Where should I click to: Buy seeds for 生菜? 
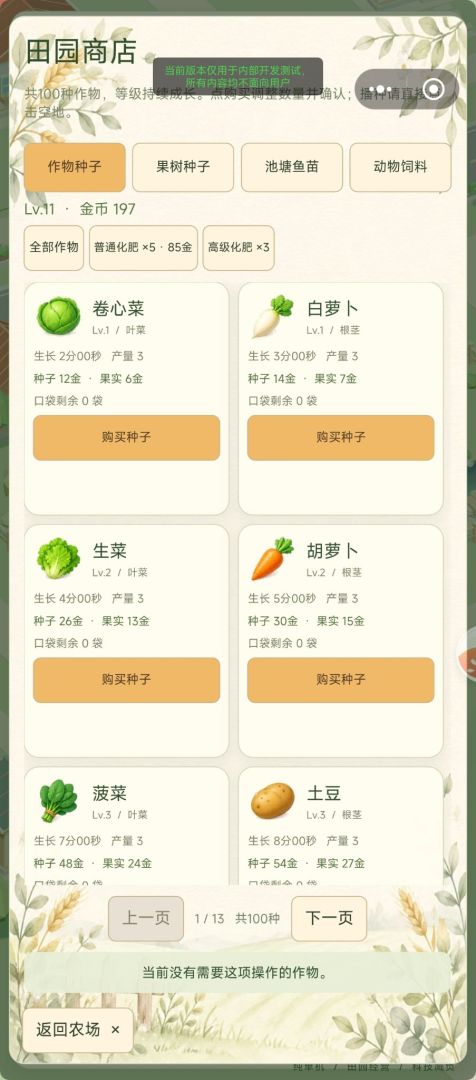pos(127,680)
